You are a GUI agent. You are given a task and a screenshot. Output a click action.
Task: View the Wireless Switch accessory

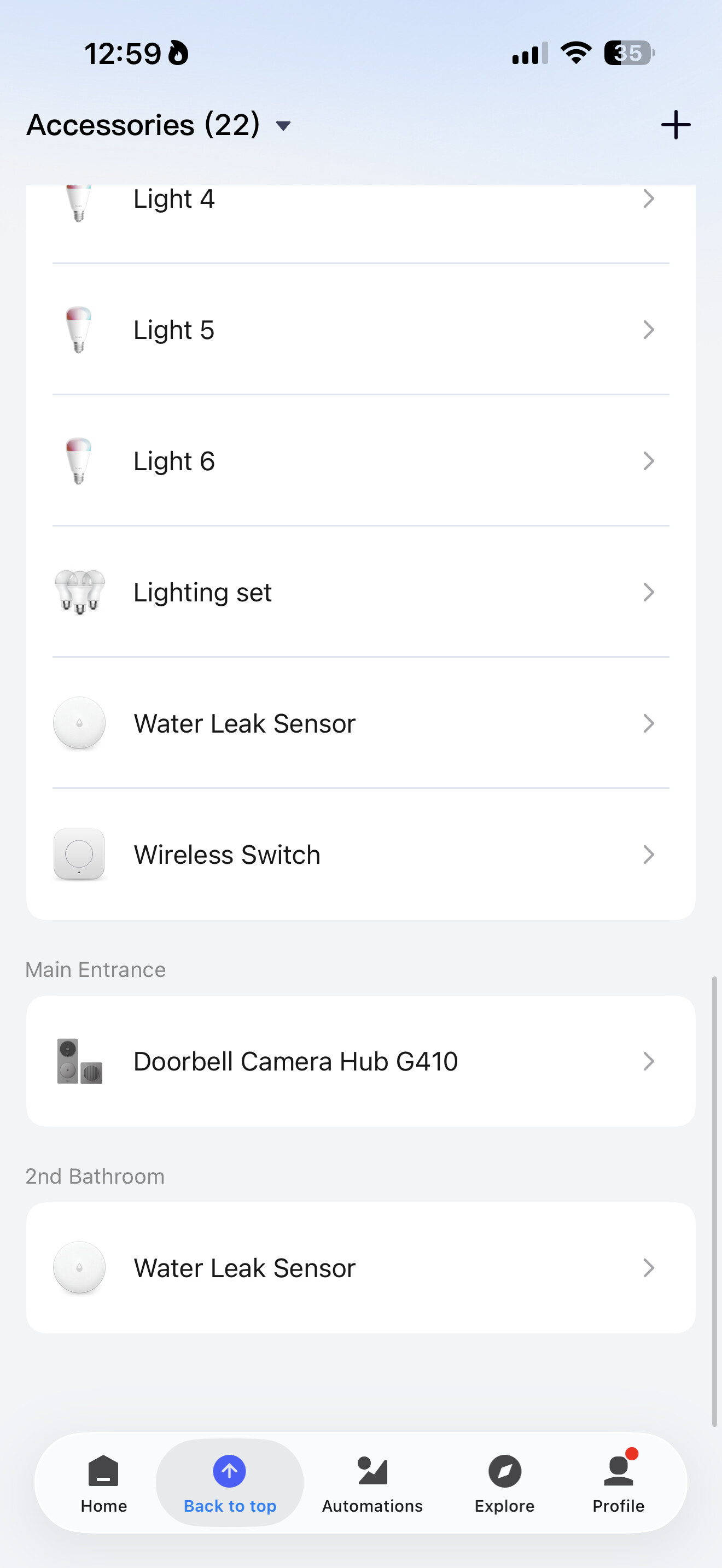tap(359, 855)
